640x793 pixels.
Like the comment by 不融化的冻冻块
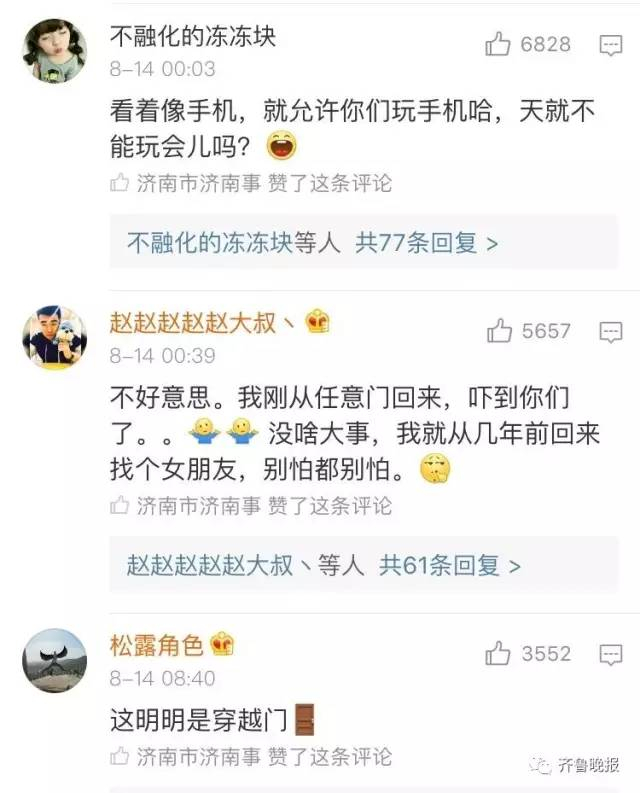[499, 44]
